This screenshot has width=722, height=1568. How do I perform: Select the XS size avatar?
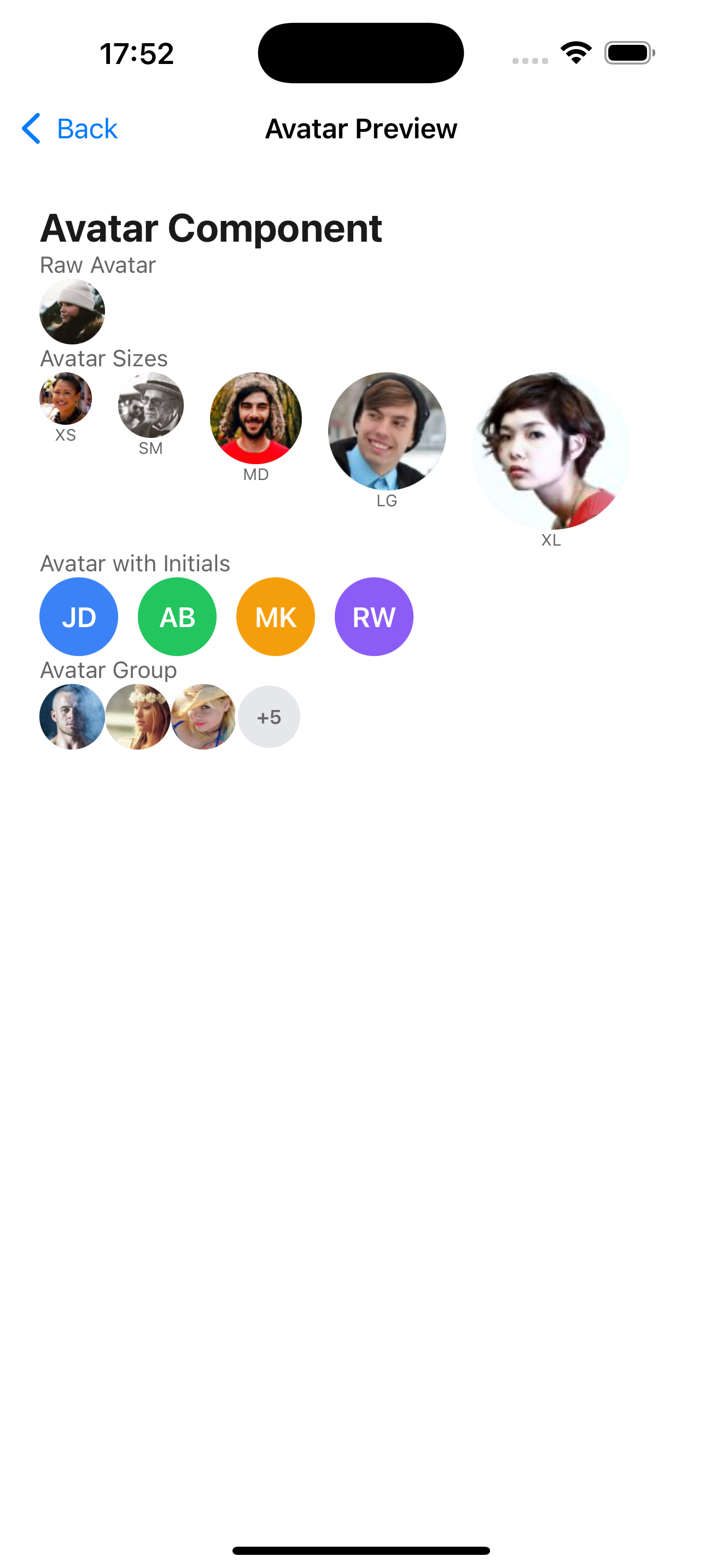(66, 399)
